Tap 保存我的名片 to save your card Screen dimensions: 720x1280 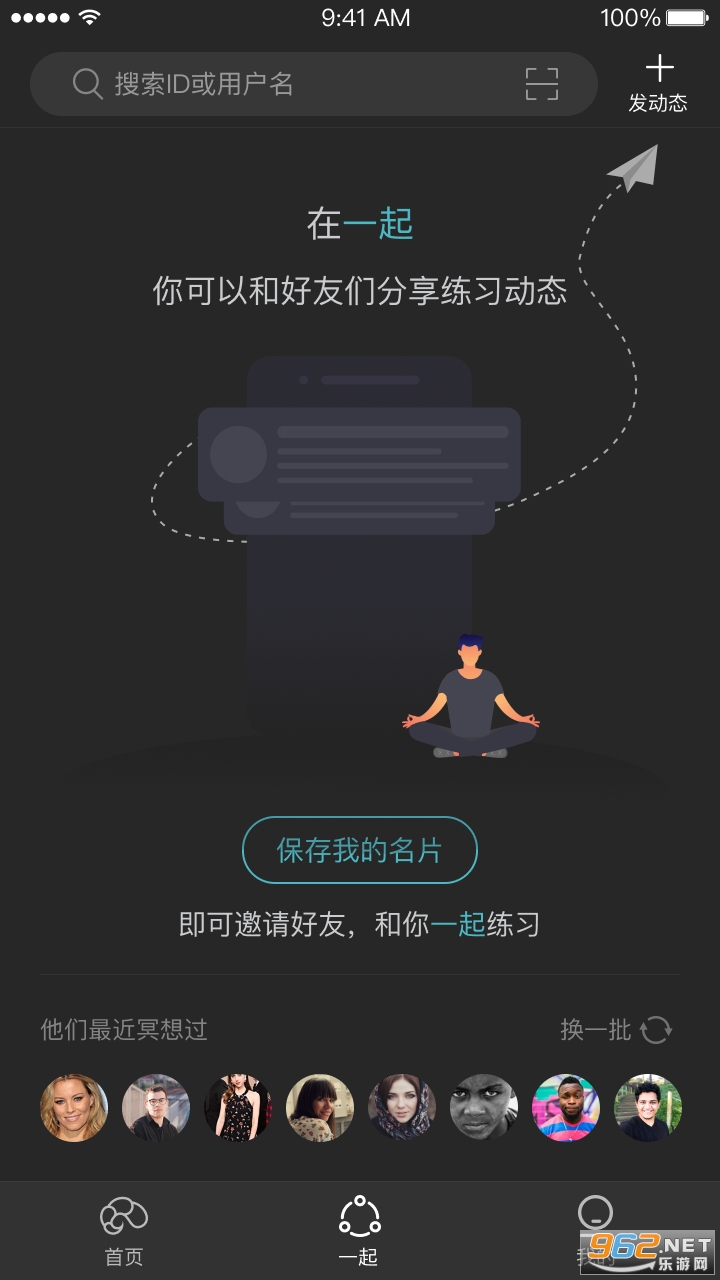[360, 849]
